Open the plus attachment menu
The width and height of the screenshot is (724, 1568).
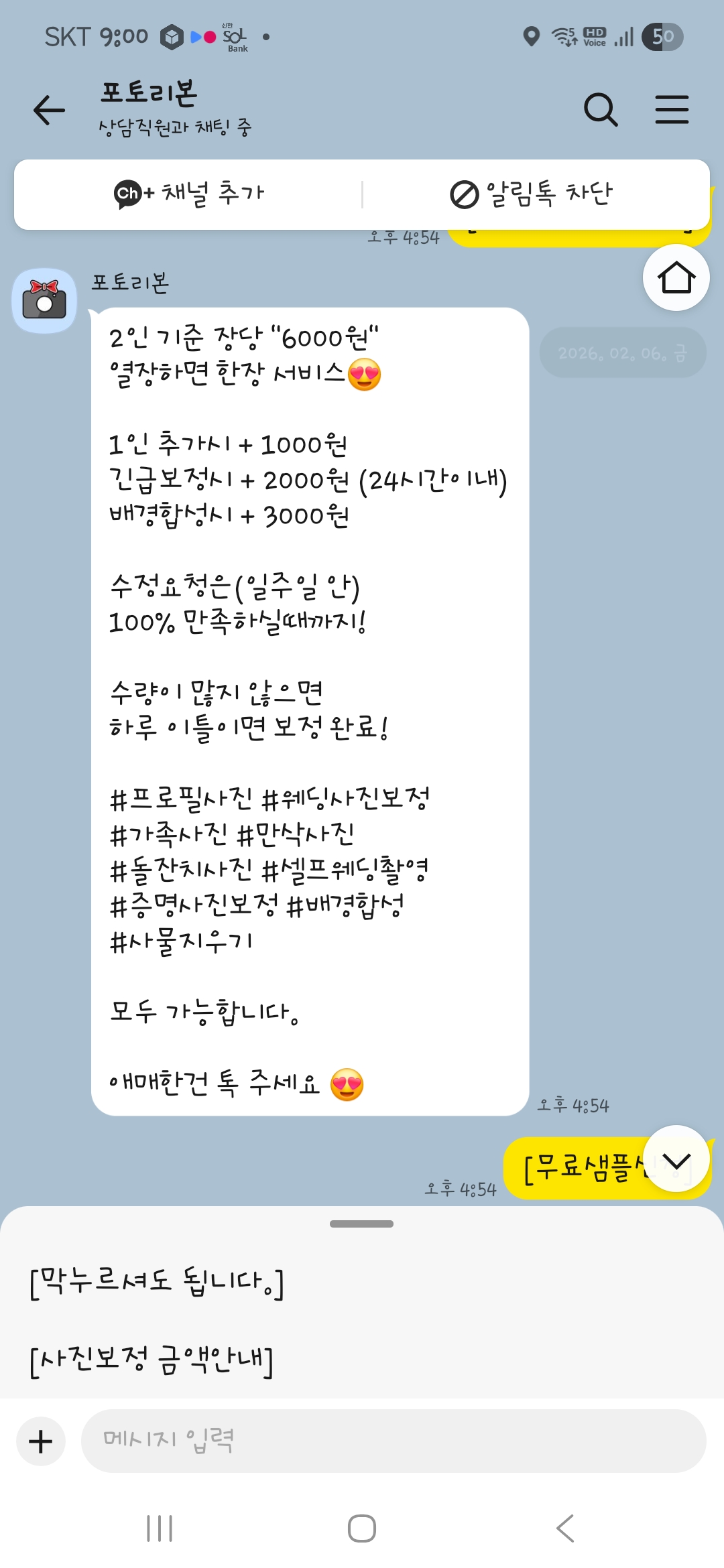tap(41, 1441)
